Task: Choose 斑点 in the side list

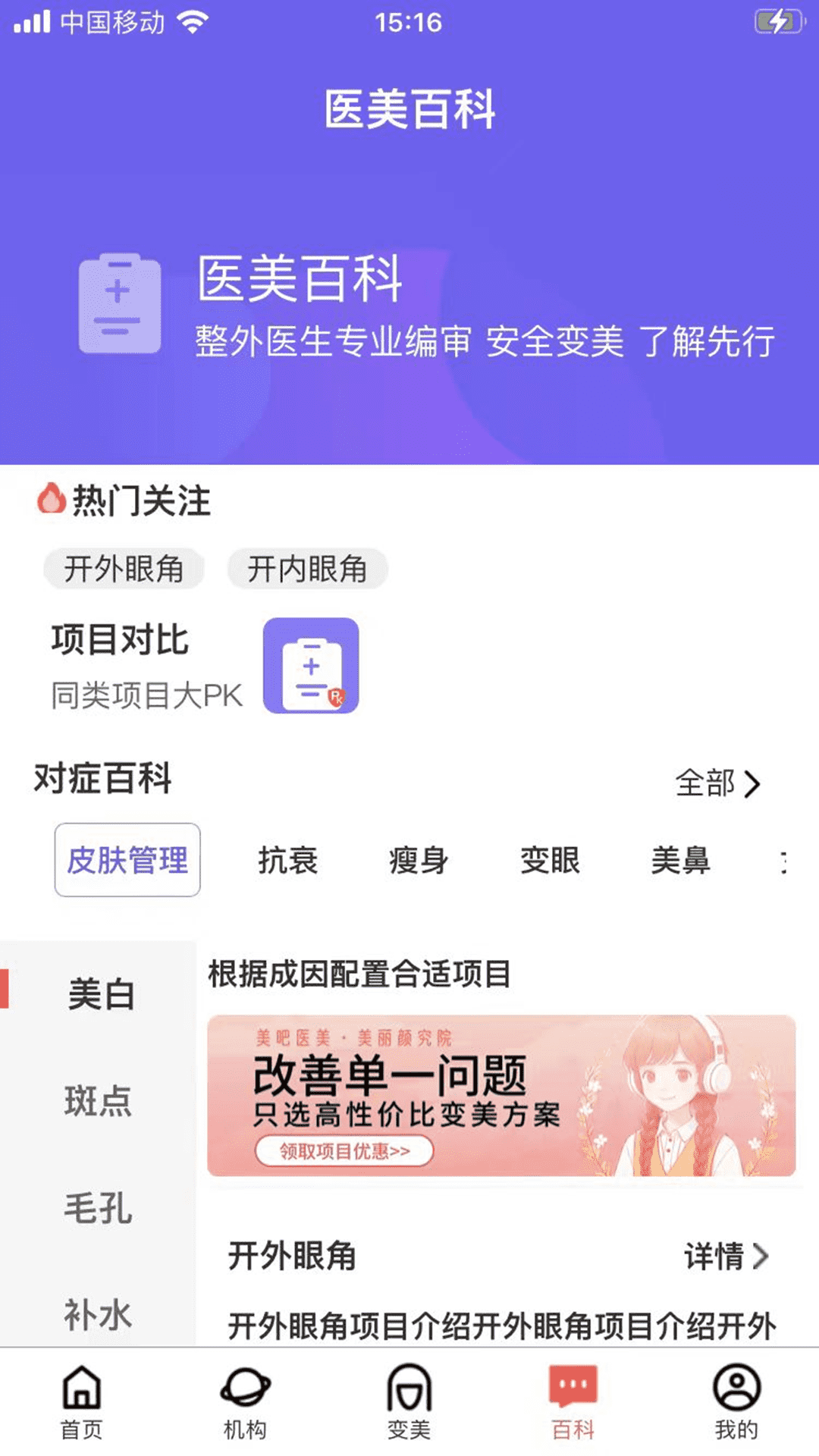Action: (x=98, y=1100)
